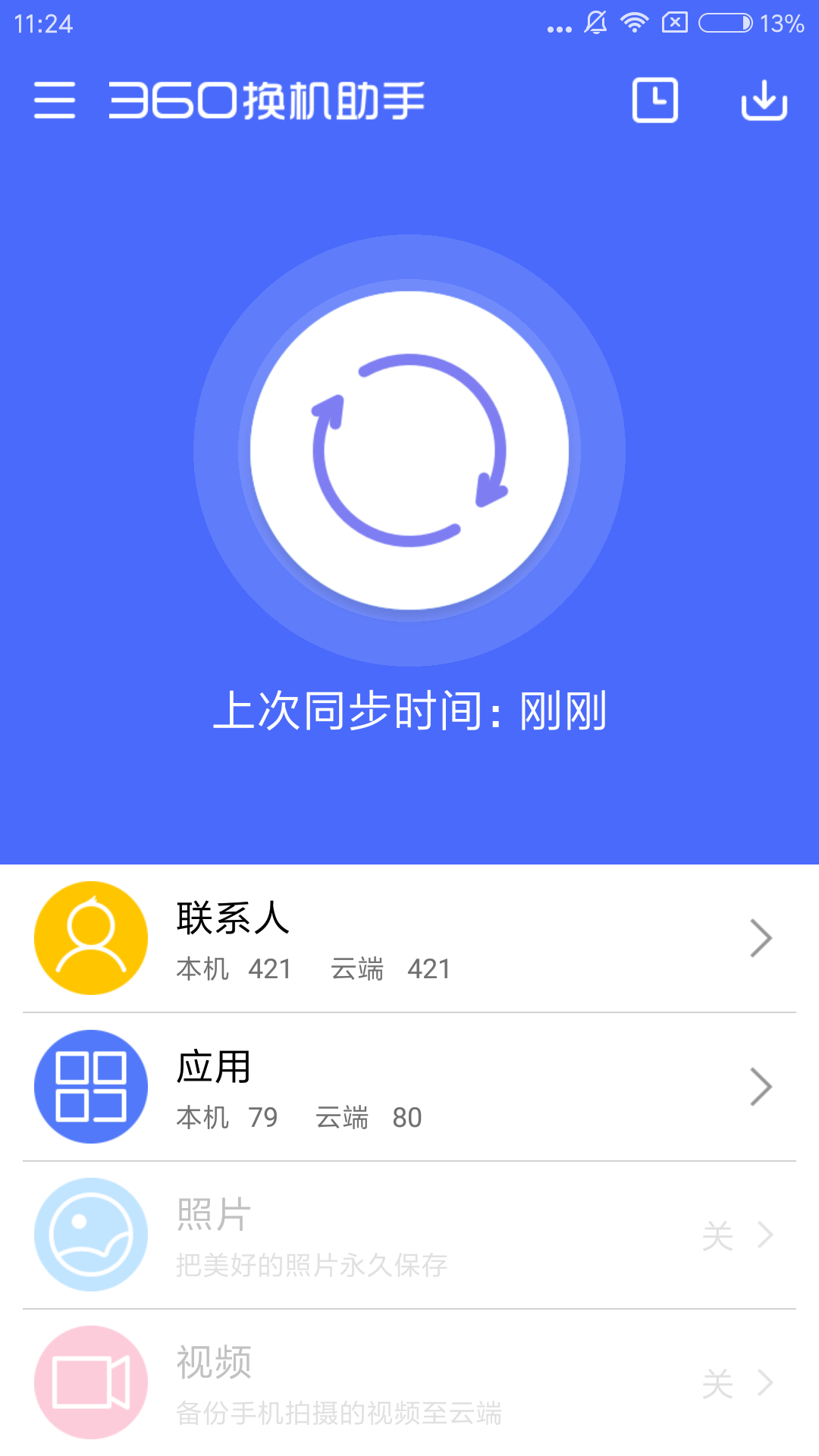Tap the download icon in top bar
819x1456 pixels.
pyautogui.click(x=764, y=100)
